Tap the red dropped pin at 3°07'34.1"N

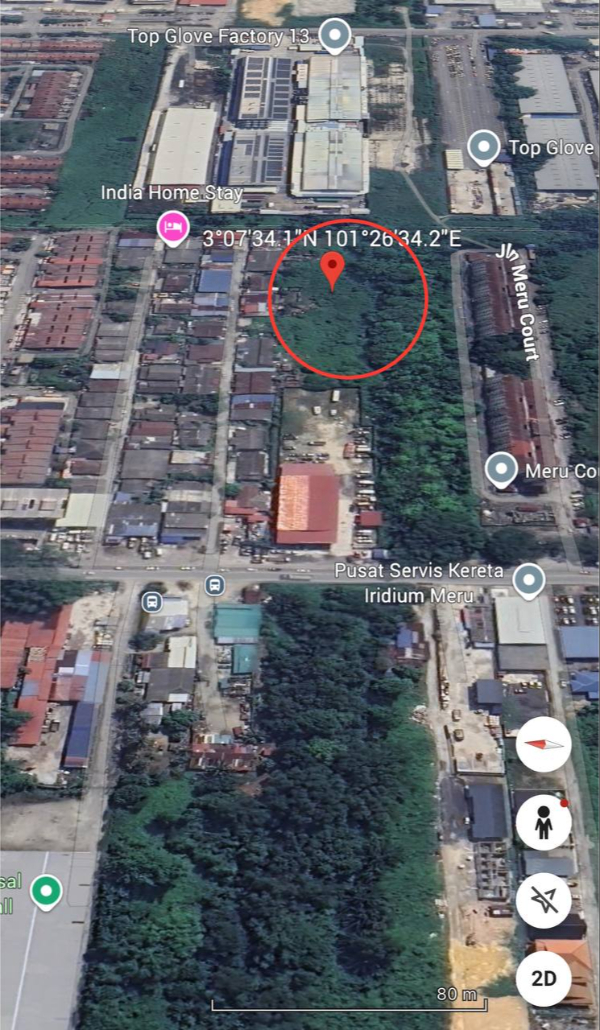(332, 269)
